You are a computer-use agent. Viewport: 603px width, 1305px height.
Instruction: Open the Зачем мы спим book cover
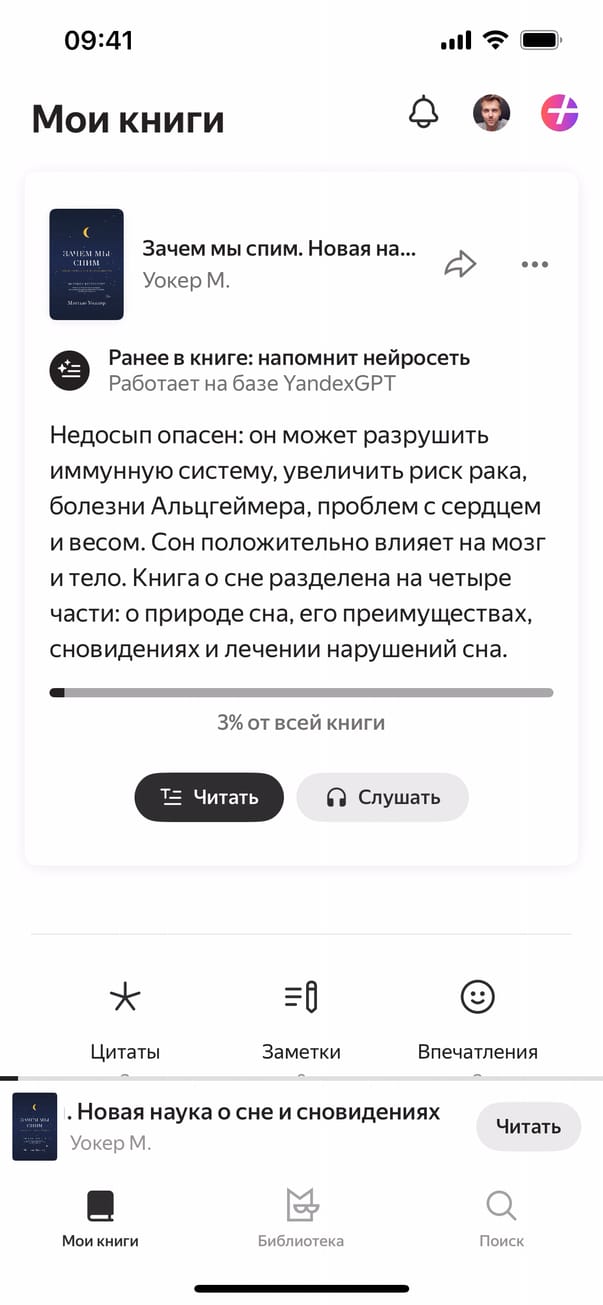tap(86, 264)
